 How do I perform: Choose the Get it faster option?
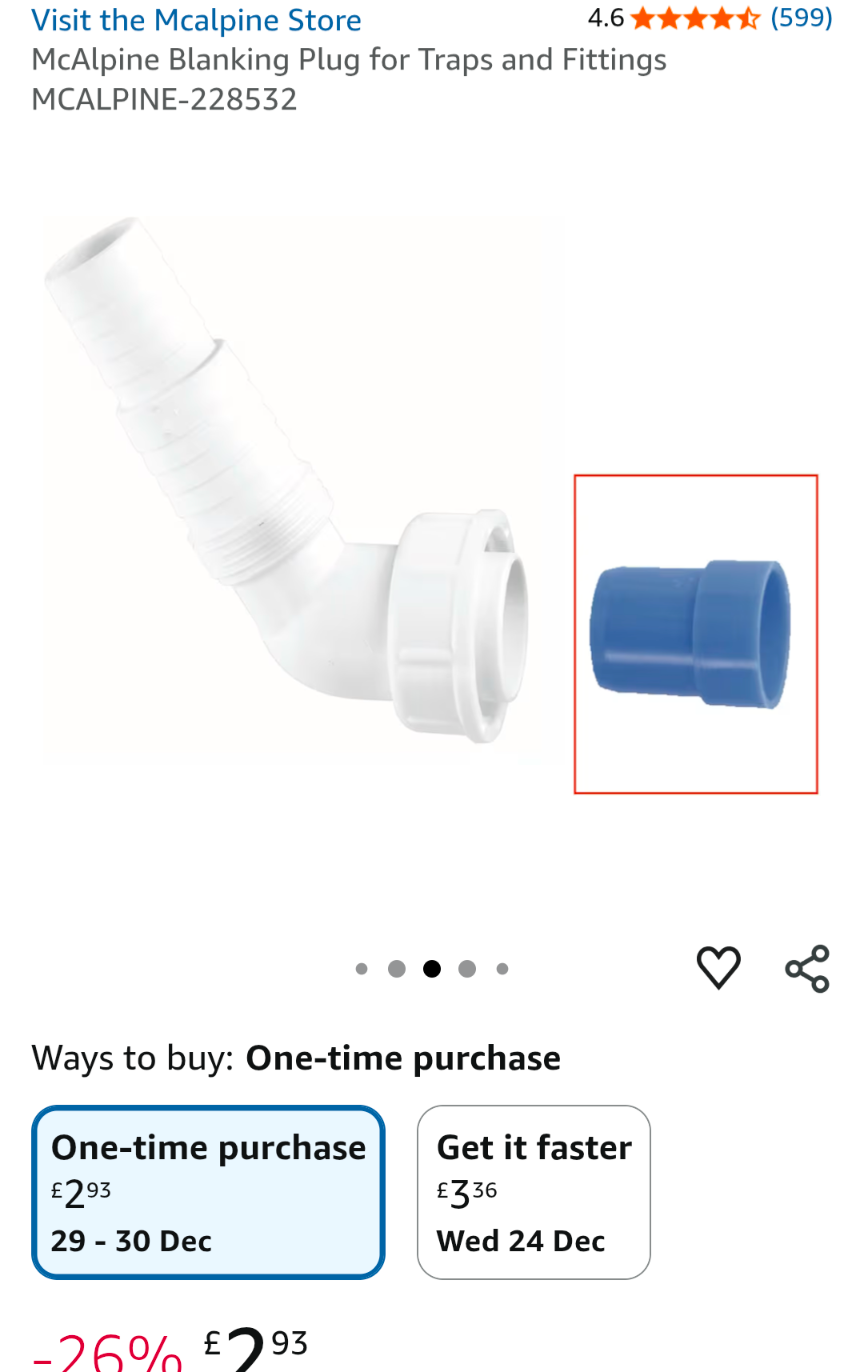(x=533, y=1191)
